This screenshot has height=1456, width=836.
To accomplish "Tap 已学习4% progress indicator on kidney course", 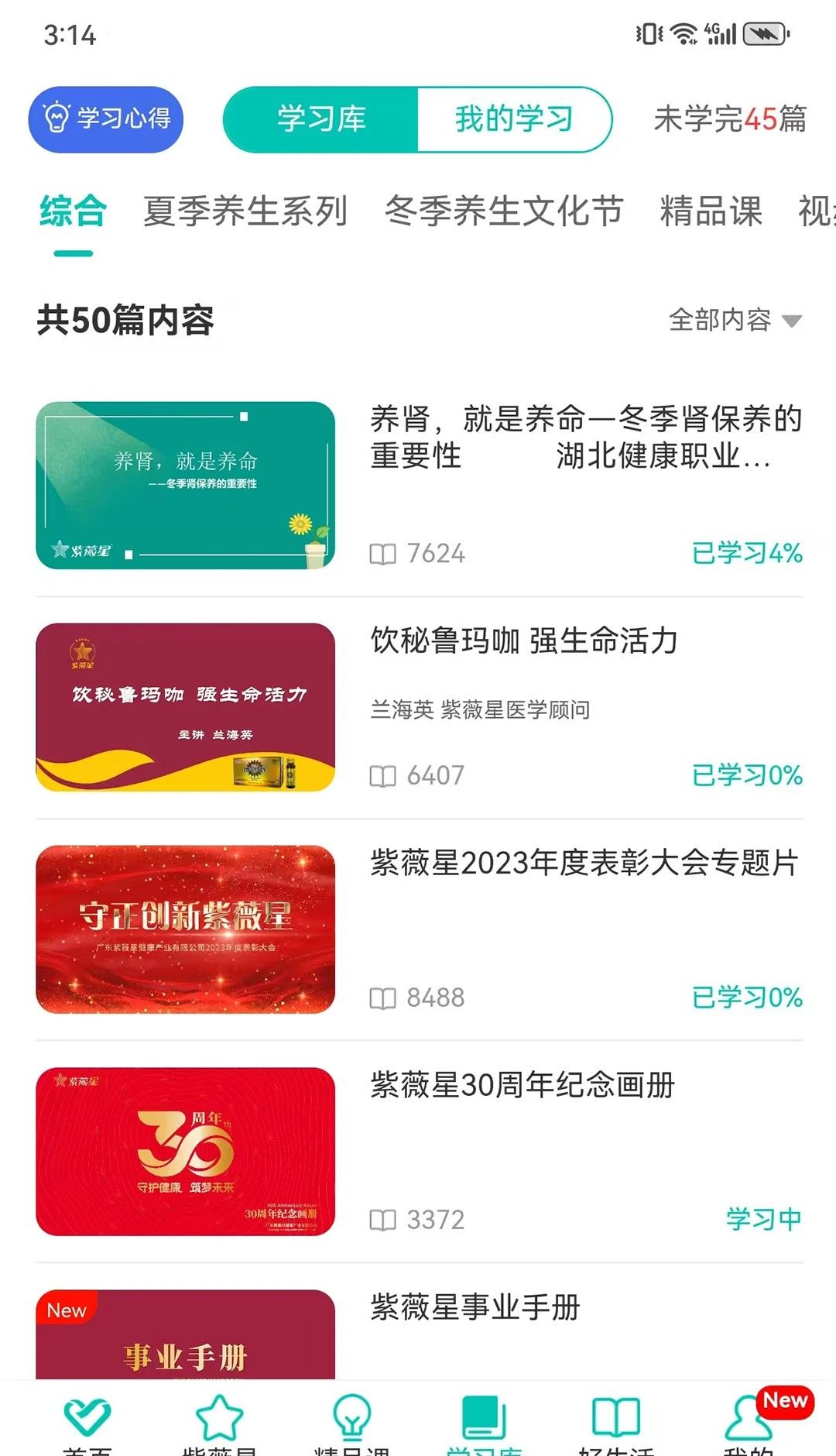I will [x=745, y=552].
